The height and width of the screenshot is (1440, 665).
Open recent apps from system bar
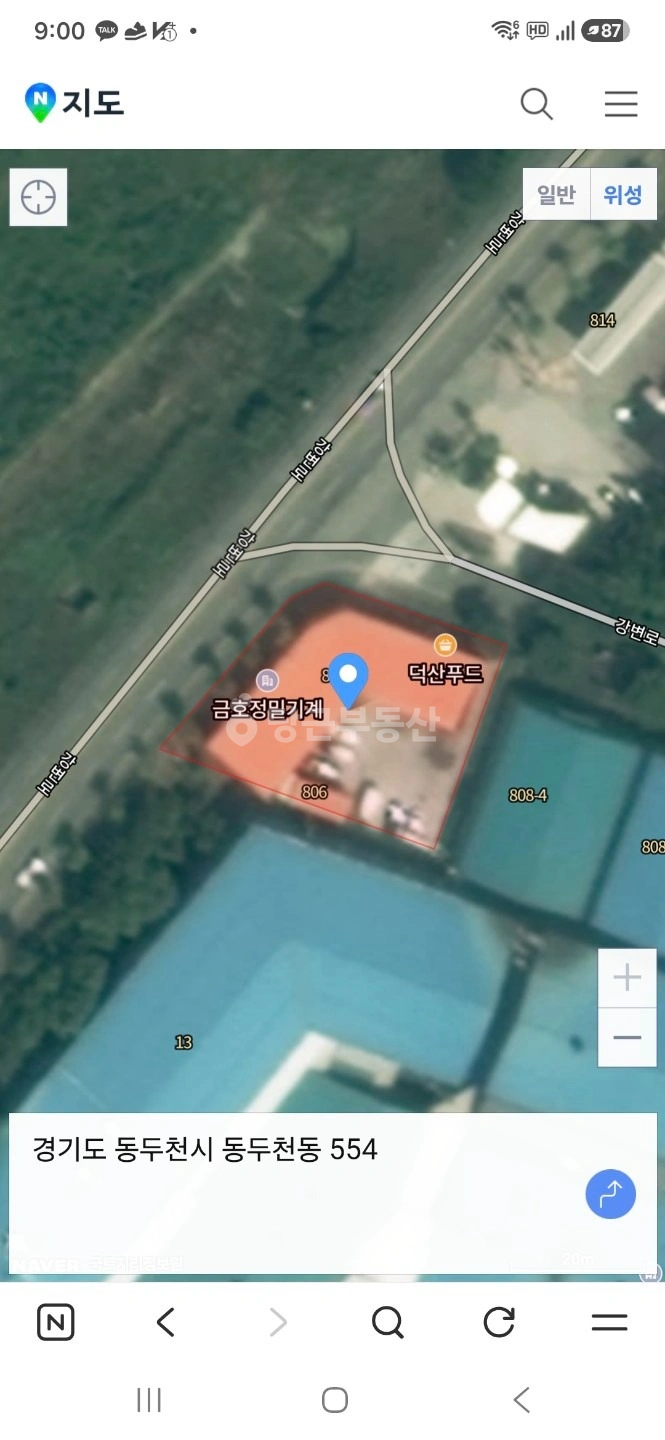click(149, 1400)
